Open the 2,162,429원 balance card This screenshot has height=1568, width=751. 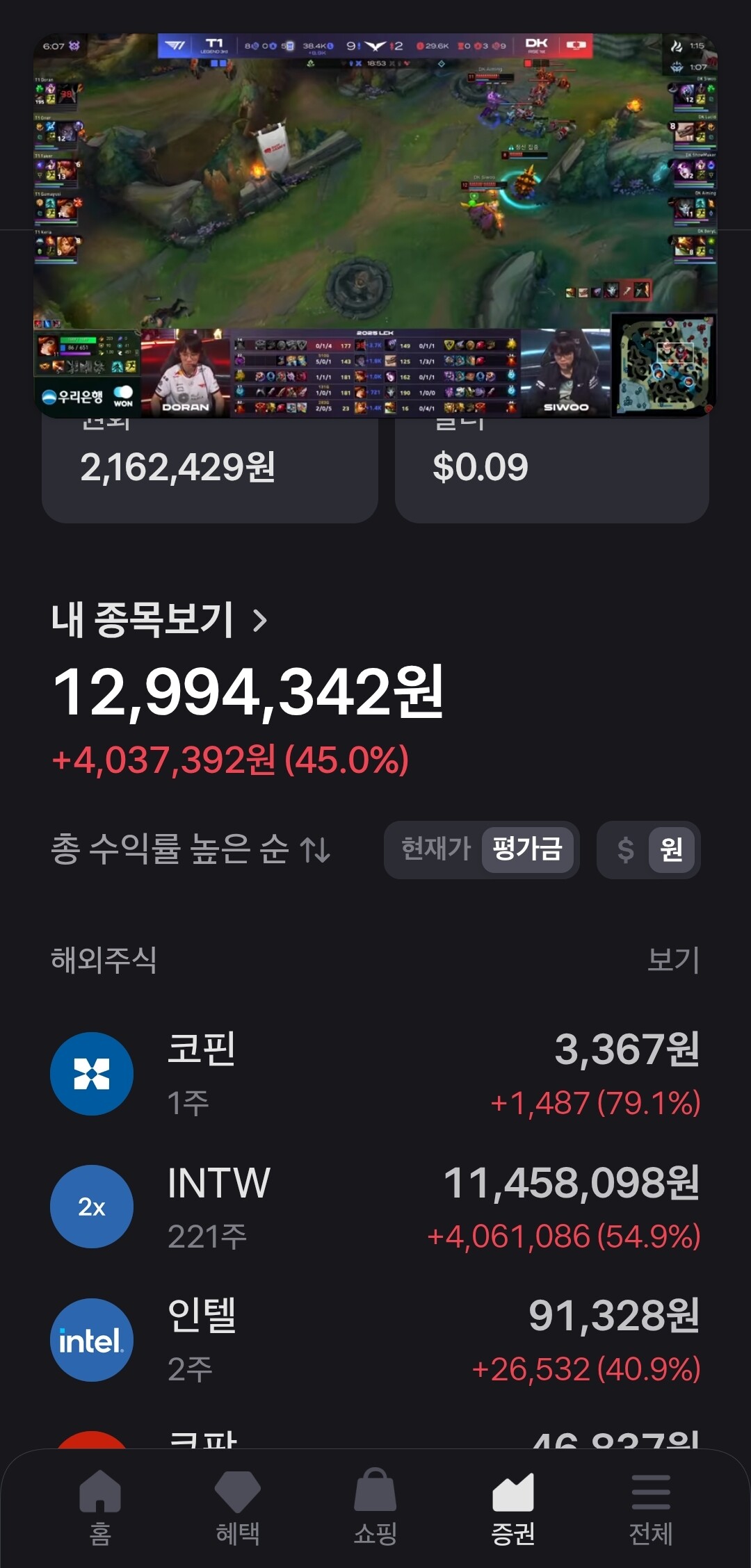coord(210,469)
